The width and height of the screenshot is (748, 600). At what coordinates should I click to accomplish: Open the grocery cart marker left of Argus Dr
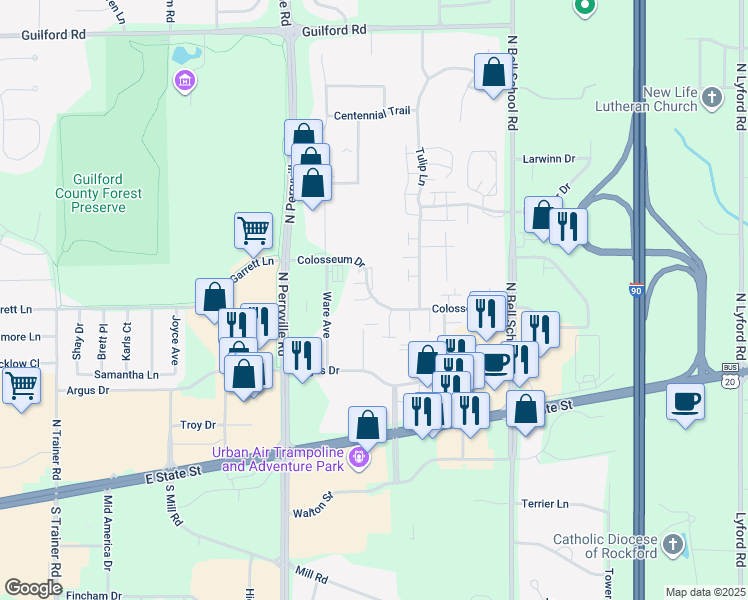click(21, 385)
